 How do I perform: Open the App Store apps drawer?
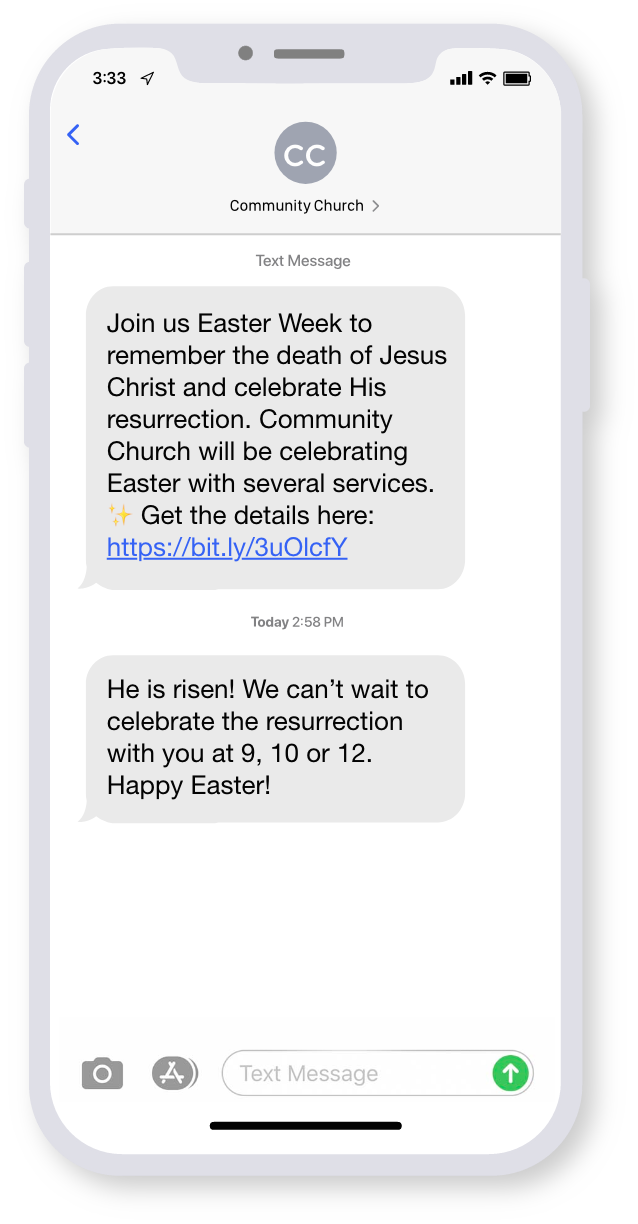coord(174,1074)
